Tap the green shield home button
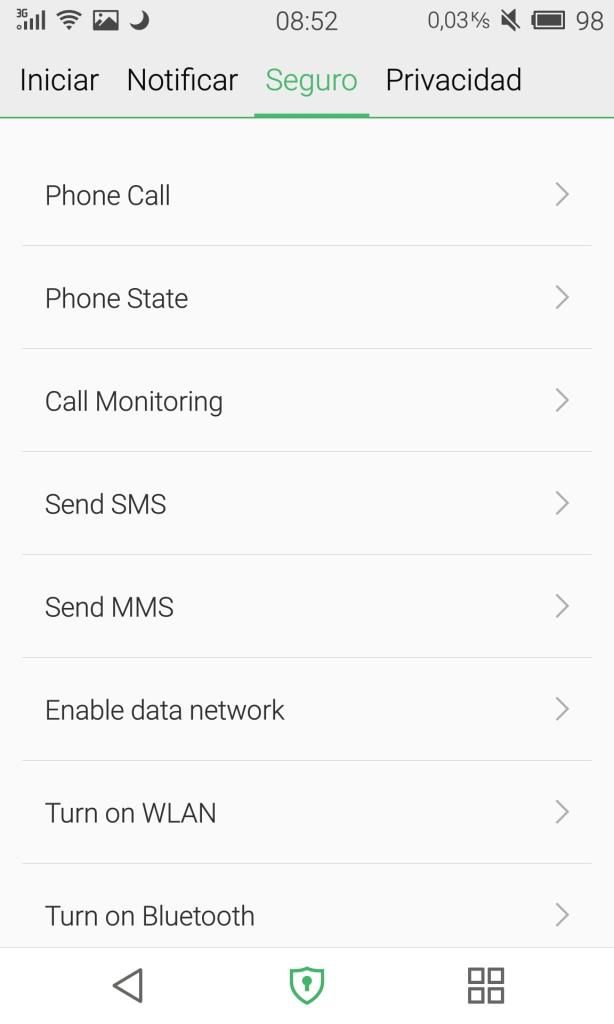Screen dimensions: 614x1024 (307, 985)
